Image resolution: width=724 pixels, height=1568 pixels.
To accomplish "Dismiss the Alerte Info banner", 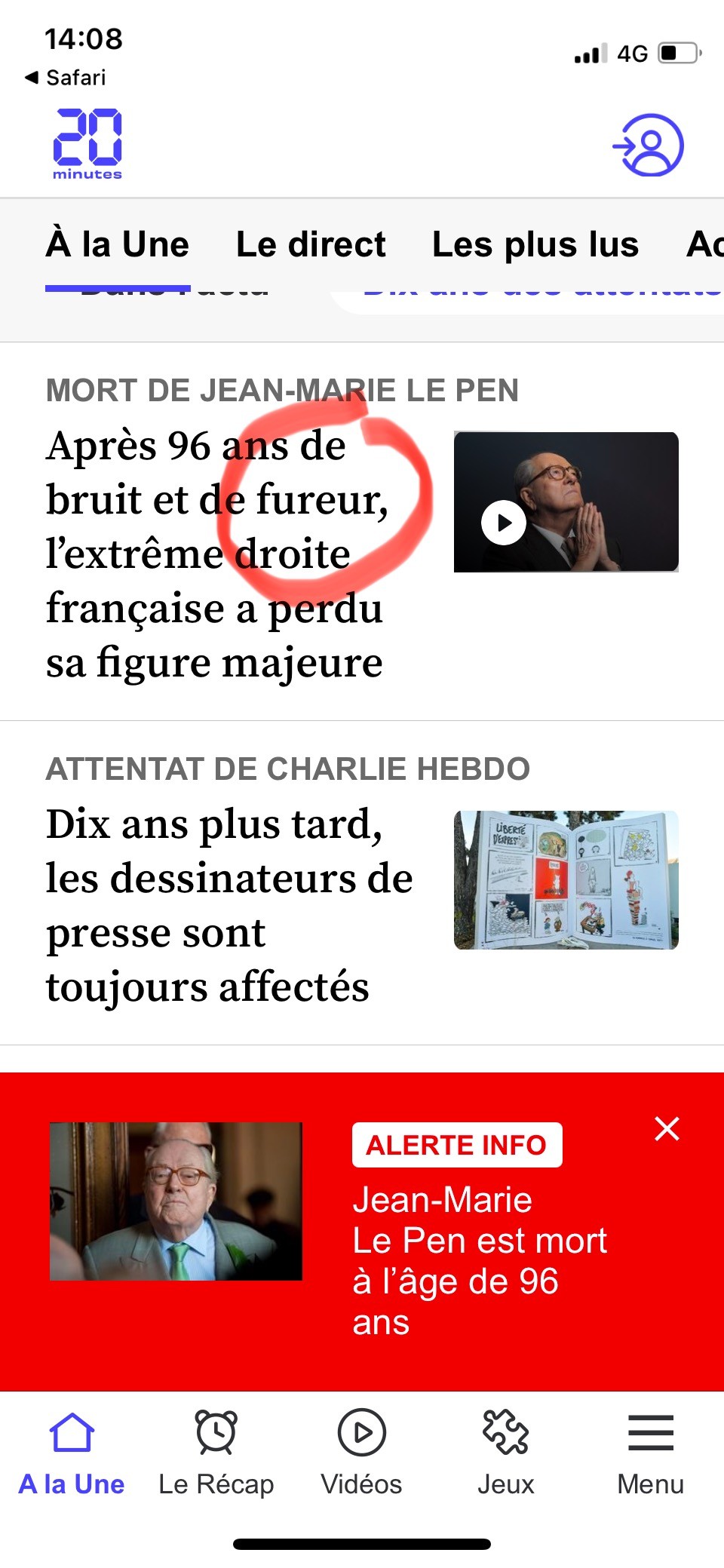I will 667,1129.
